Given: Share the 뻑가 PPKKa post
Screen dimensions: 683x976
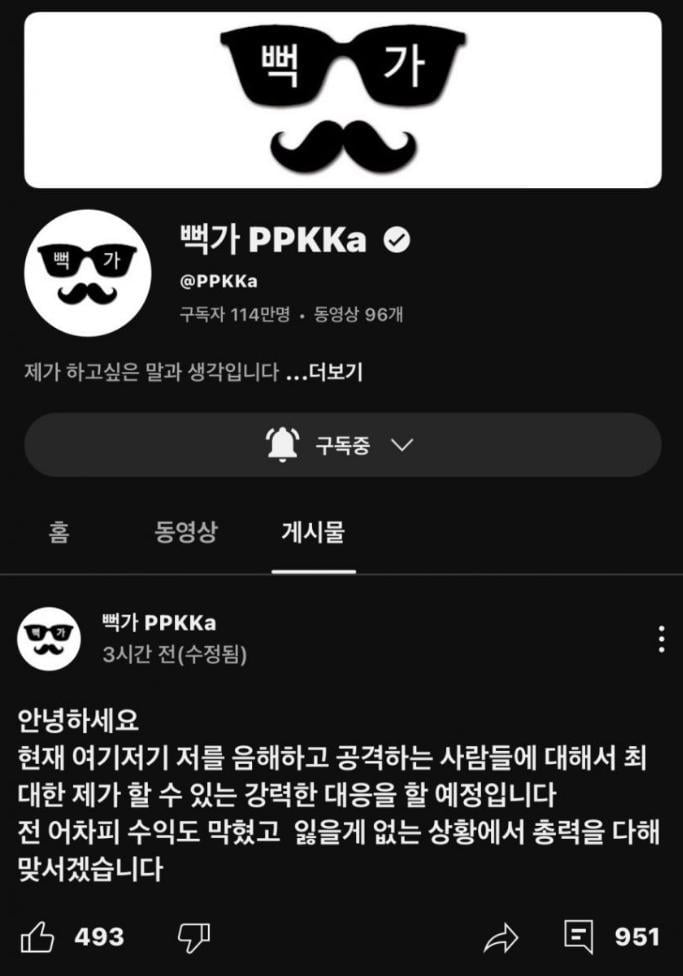Looking at the screenshot, I should pyautogui.click(x=499, y=937).
